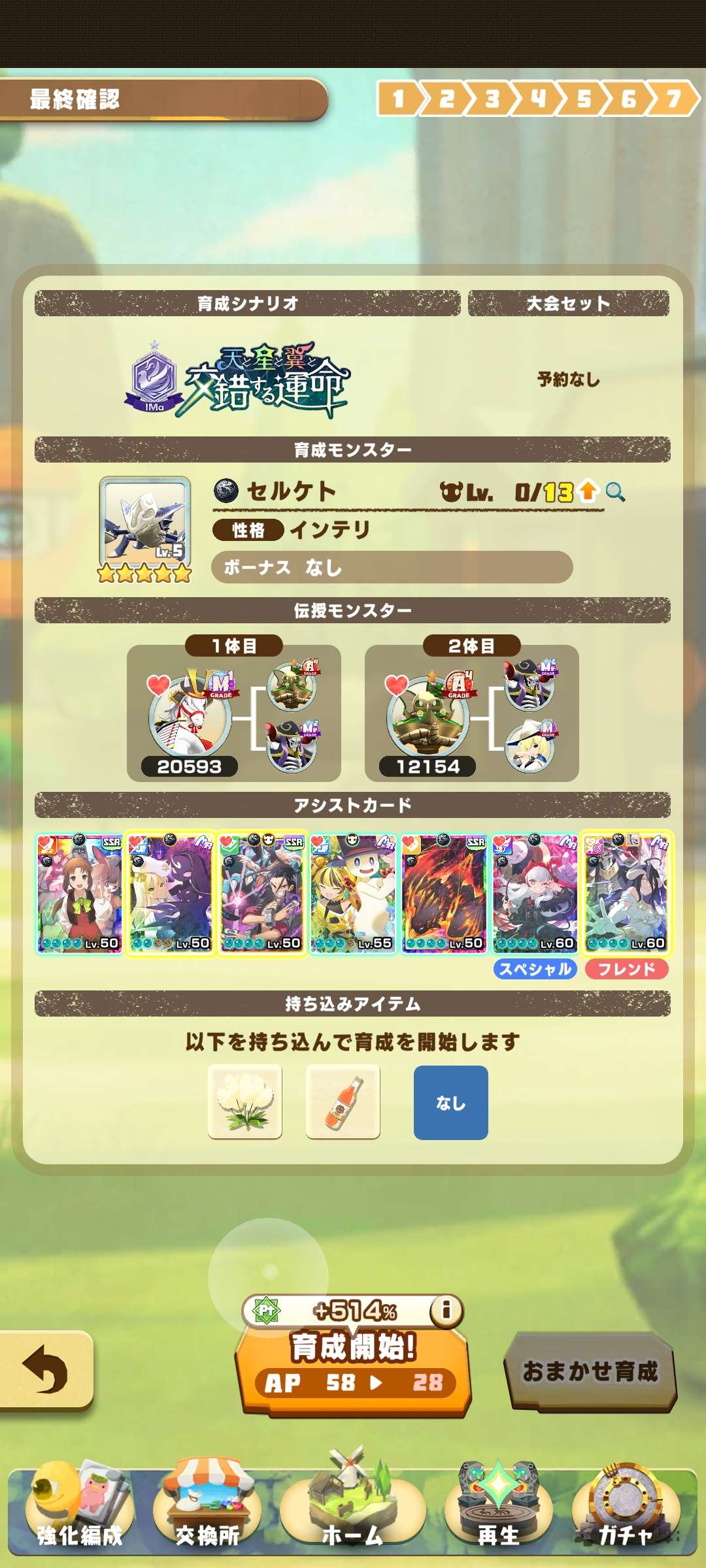
Task: Jump to step 4 in the progress bar
Action: (x=537, y=99)
